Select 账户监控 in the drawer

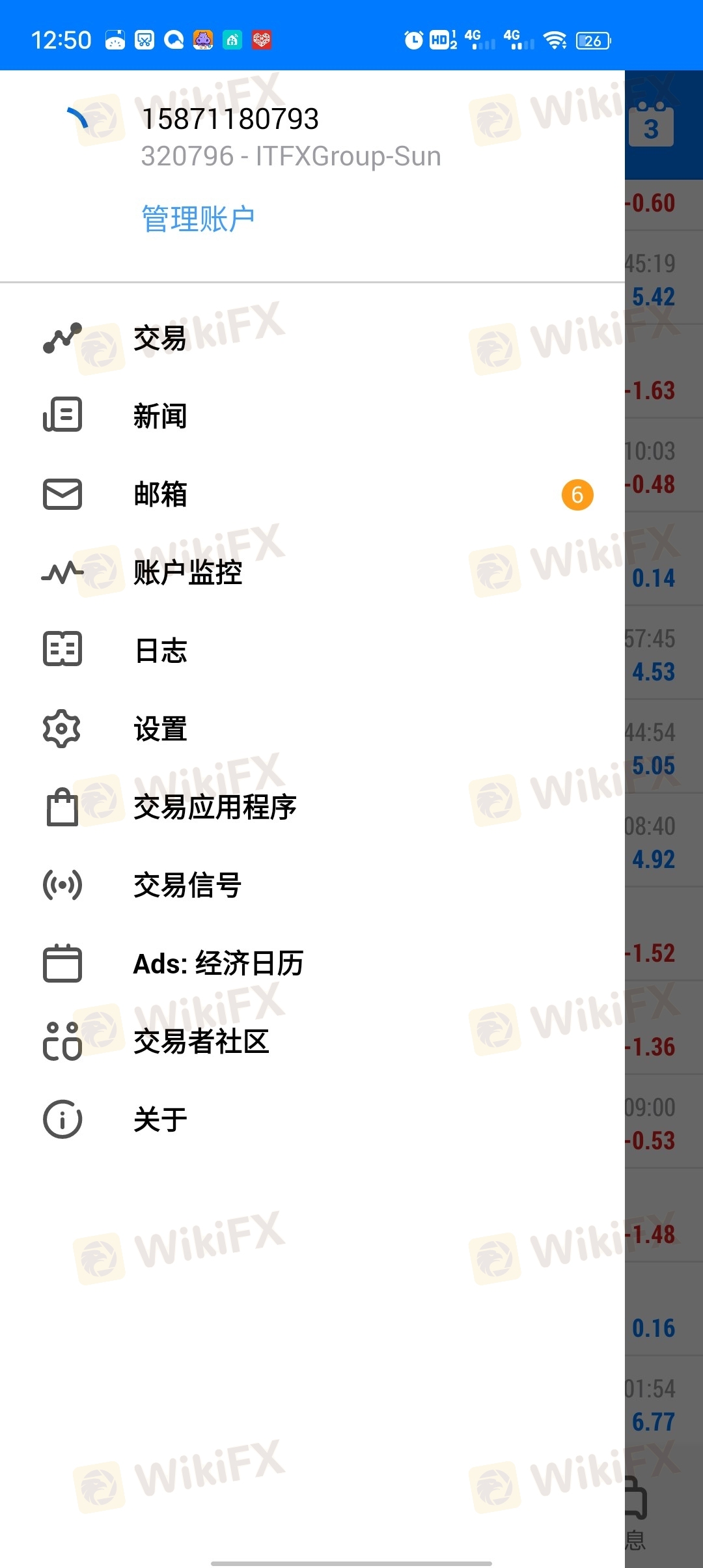[x=312, y=572]
